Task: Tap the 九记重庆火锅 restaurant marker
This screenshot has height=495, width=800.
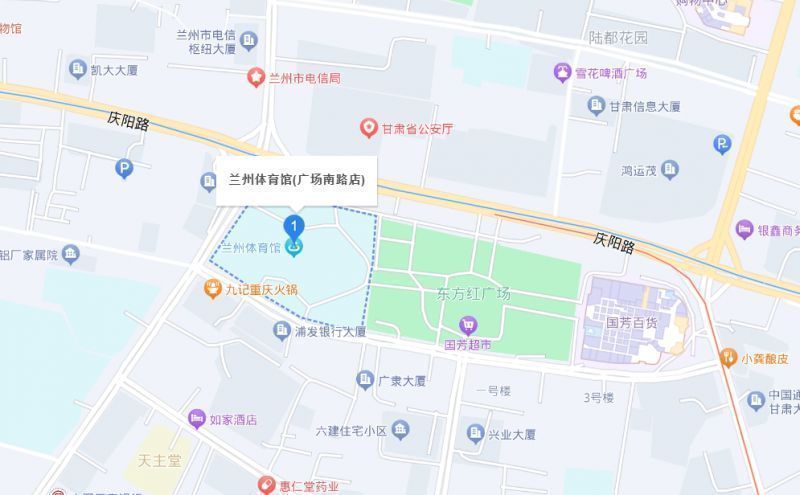Action: (x=213, y=290)
